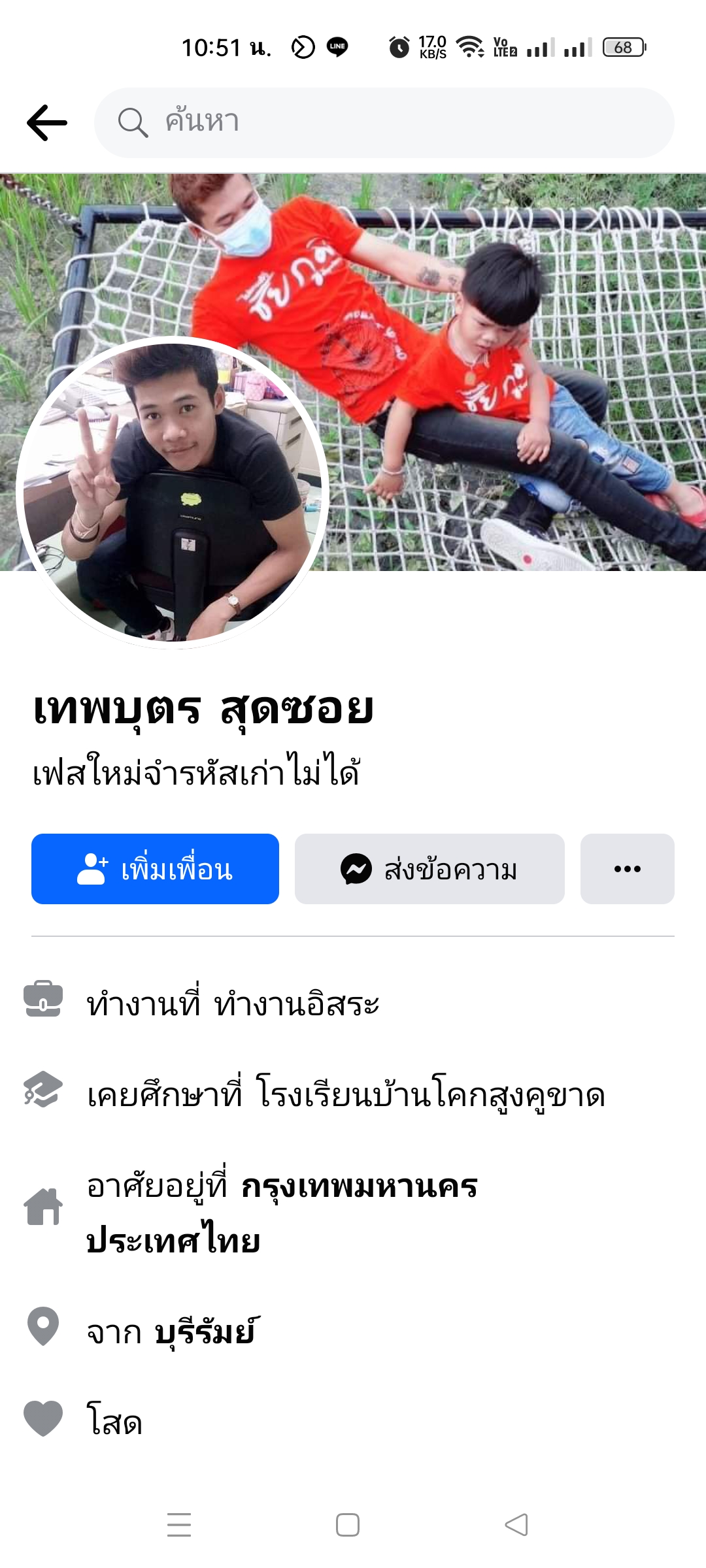Open the บุรีรัมย์ hometown link

click(x=207, y=1331)
